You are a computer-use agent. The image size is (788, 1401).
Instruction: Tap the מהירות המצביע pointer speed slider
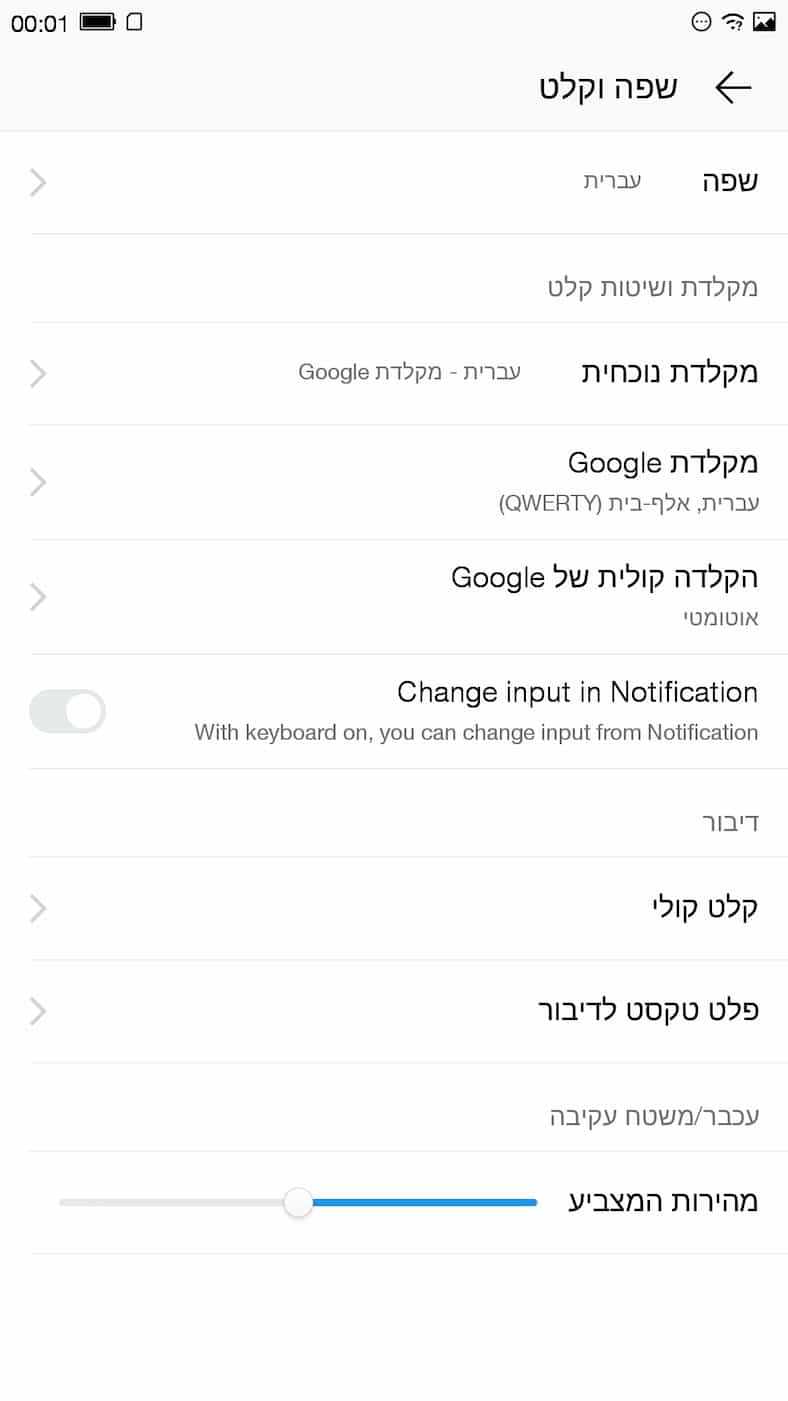pos(298,1202)
